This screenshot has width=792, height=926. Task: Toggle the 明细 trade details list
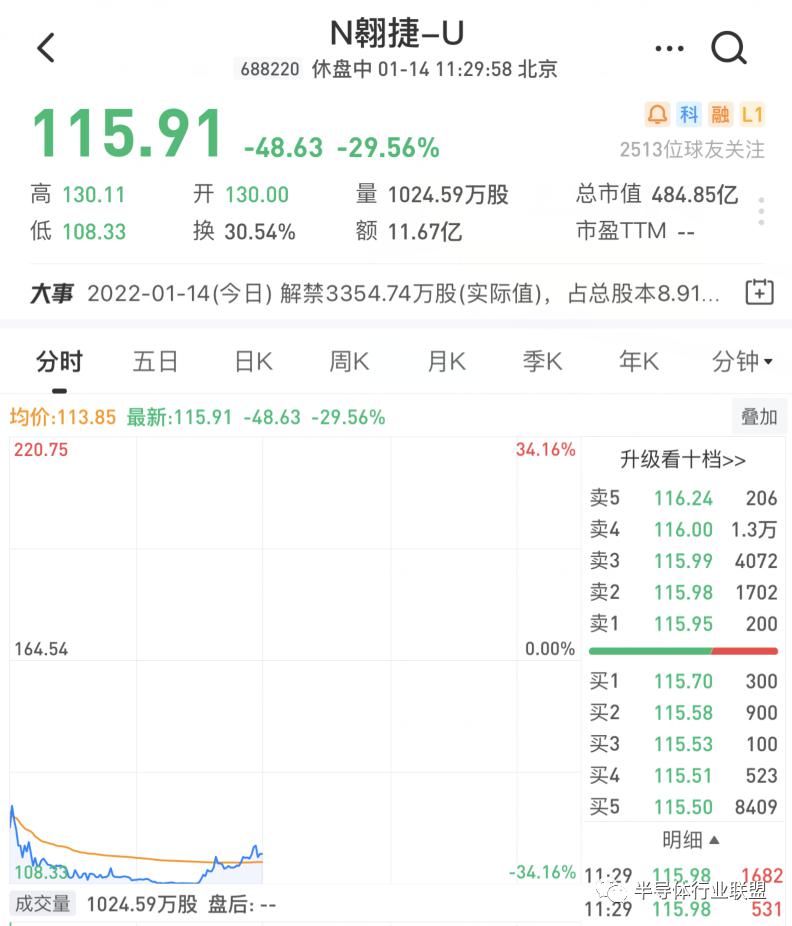click(x=690, y=839)
